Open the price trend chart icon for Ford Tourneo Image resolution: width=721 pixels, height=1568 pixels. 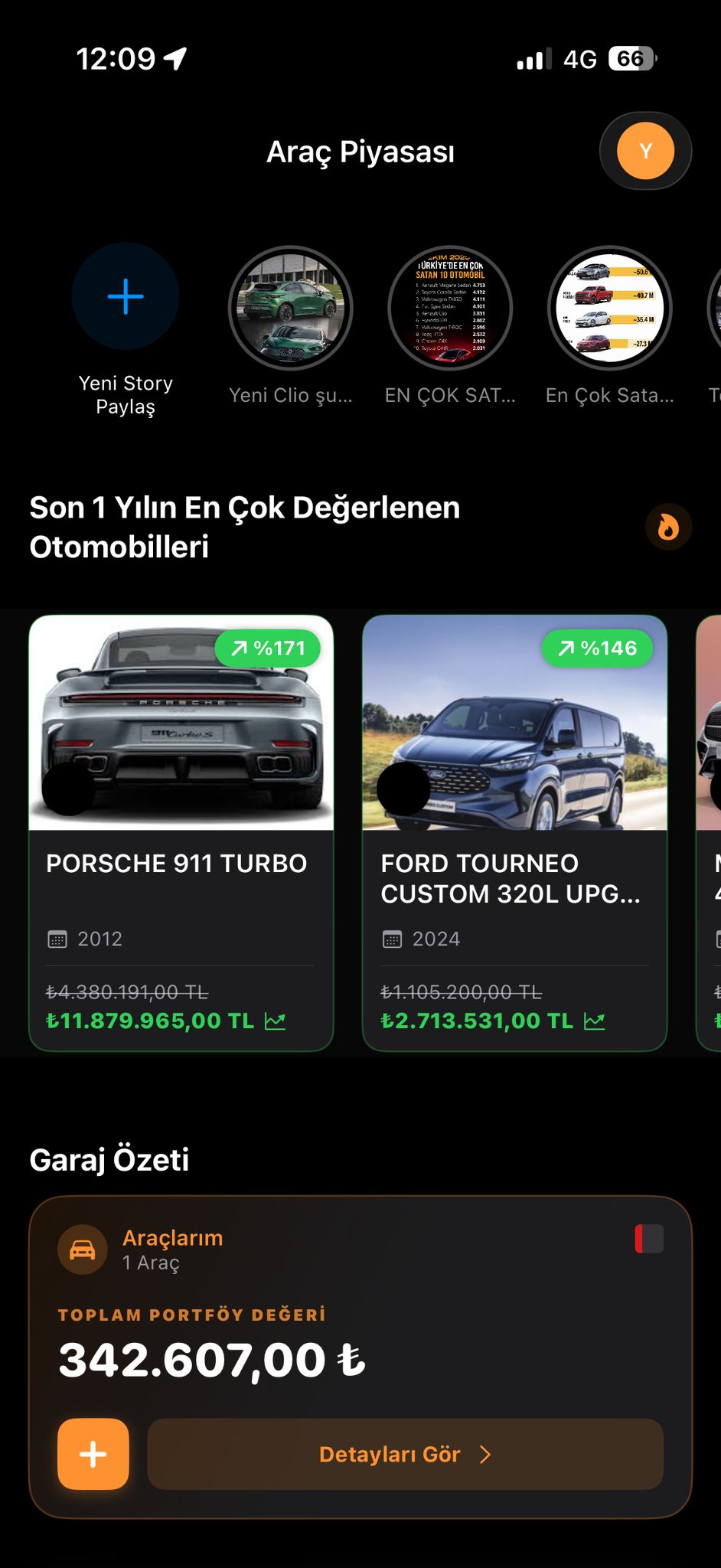pos(595,1020)
